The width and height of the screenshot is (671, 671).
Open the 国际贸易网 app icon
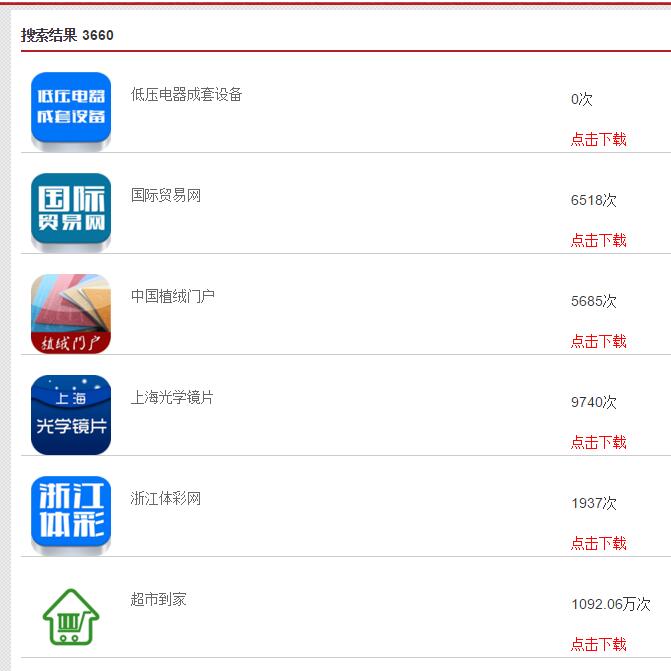[71, 211]
